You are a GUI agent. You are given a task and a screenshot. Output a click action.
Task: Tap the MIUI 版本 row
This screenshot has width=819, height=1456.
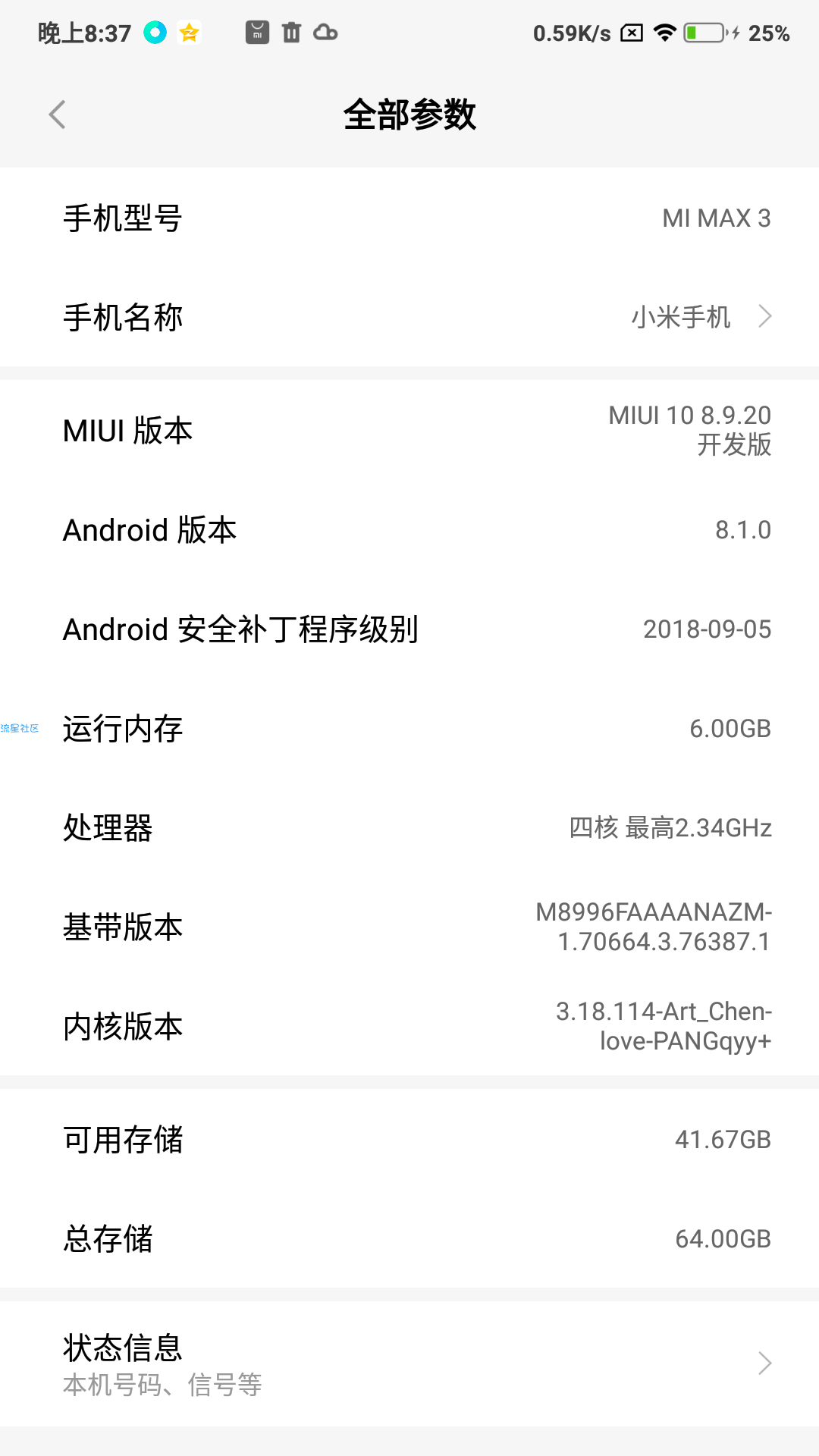409,430
